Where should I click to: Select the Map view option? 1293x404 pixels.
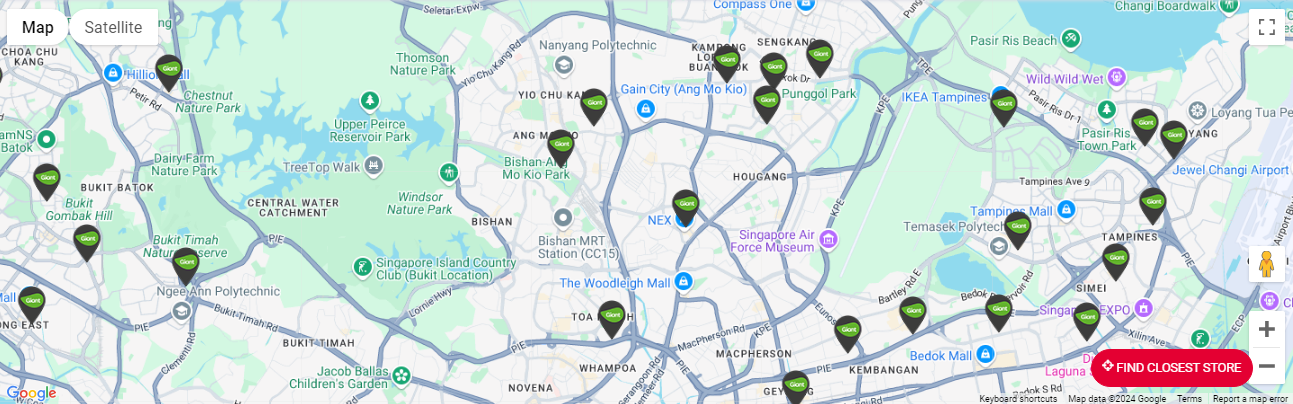point(38,27)
